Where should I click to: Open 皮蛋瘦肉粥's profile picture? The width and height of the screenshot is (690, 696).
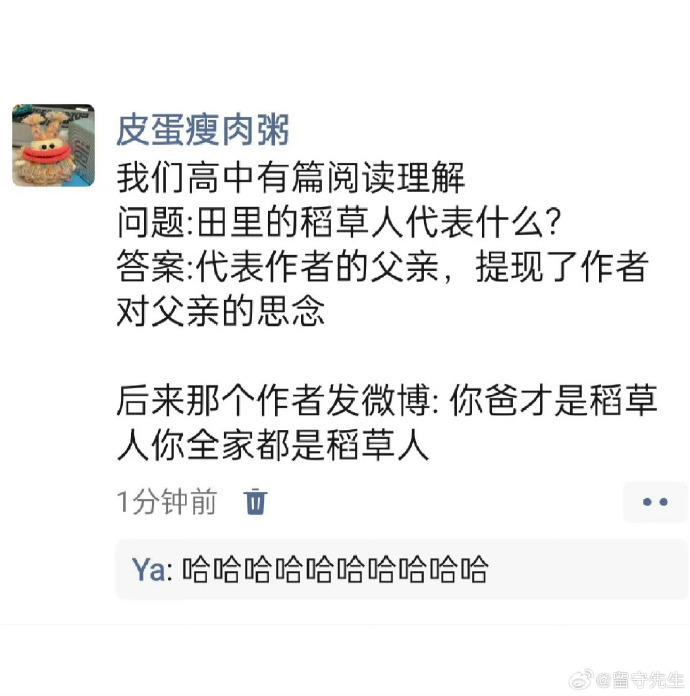[53, 146]
